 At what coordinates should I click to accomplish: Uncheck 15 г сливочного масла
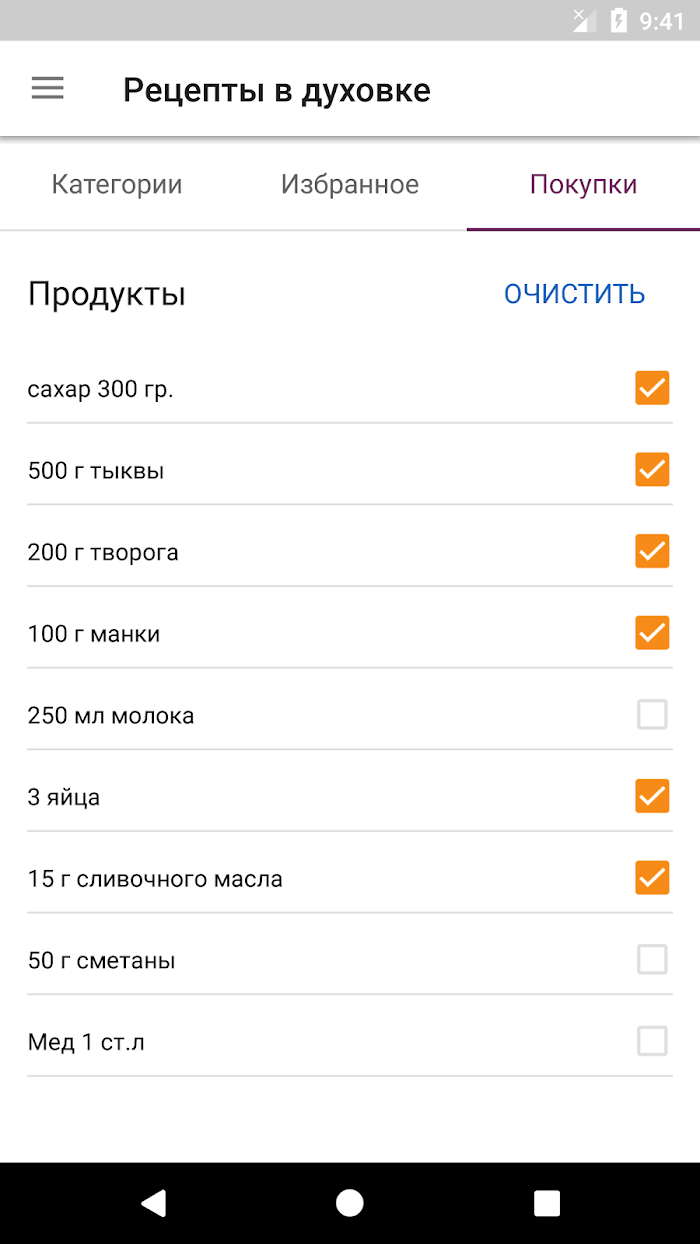click(x=652, y=878)
